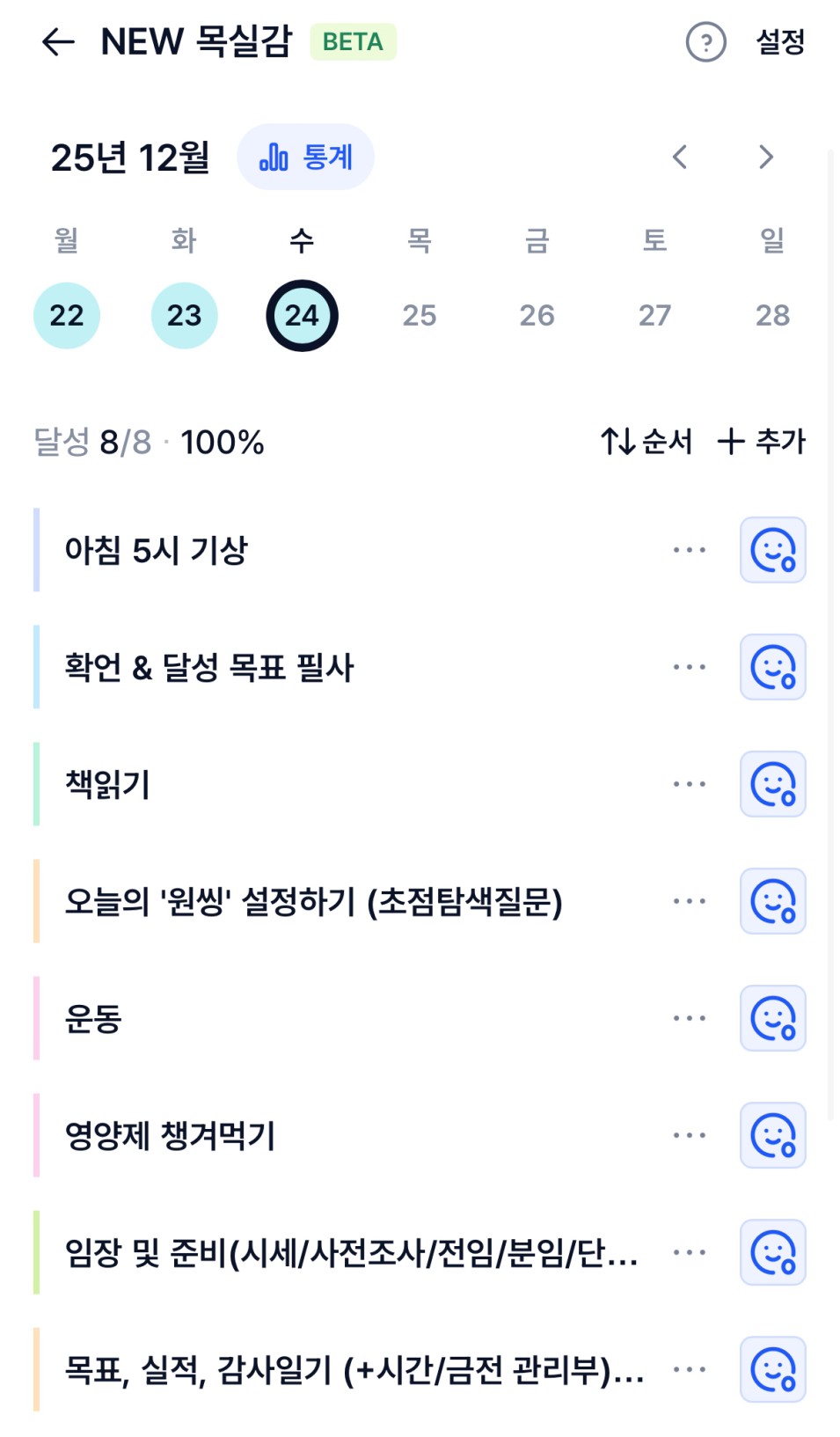Open the more options for 아침 5시 기상
Screen dimensions: 840x1437
[x=689, y=550]
